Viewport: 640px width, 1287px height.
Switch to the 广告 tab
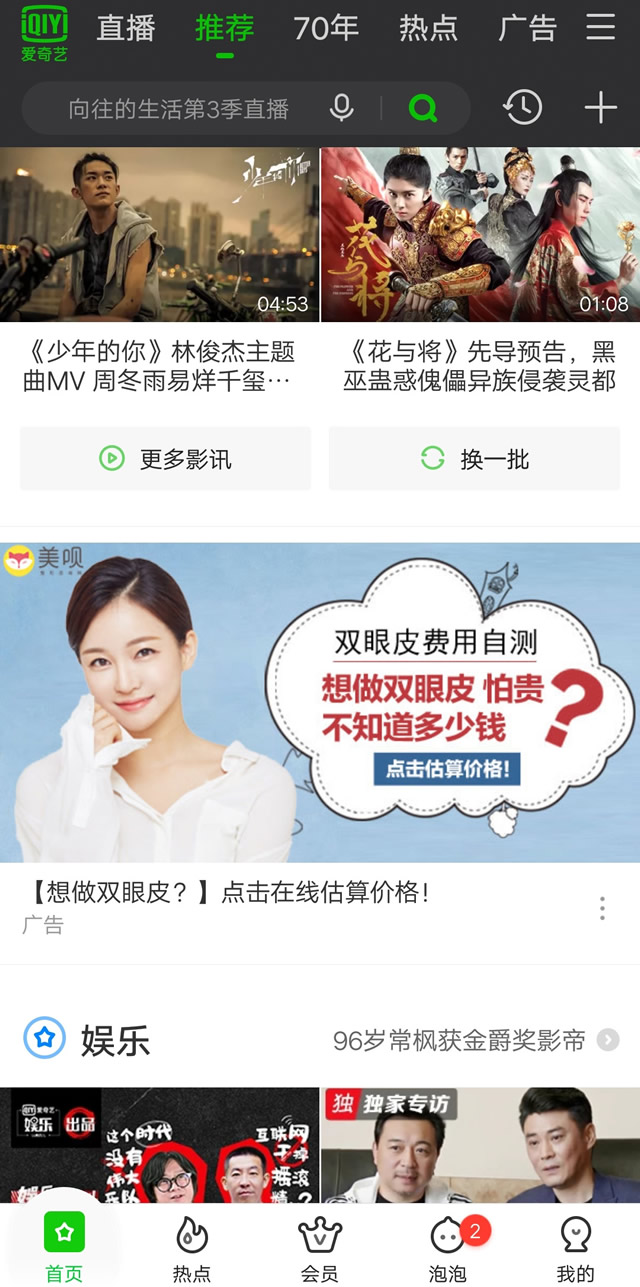click(x=527, y=28)
